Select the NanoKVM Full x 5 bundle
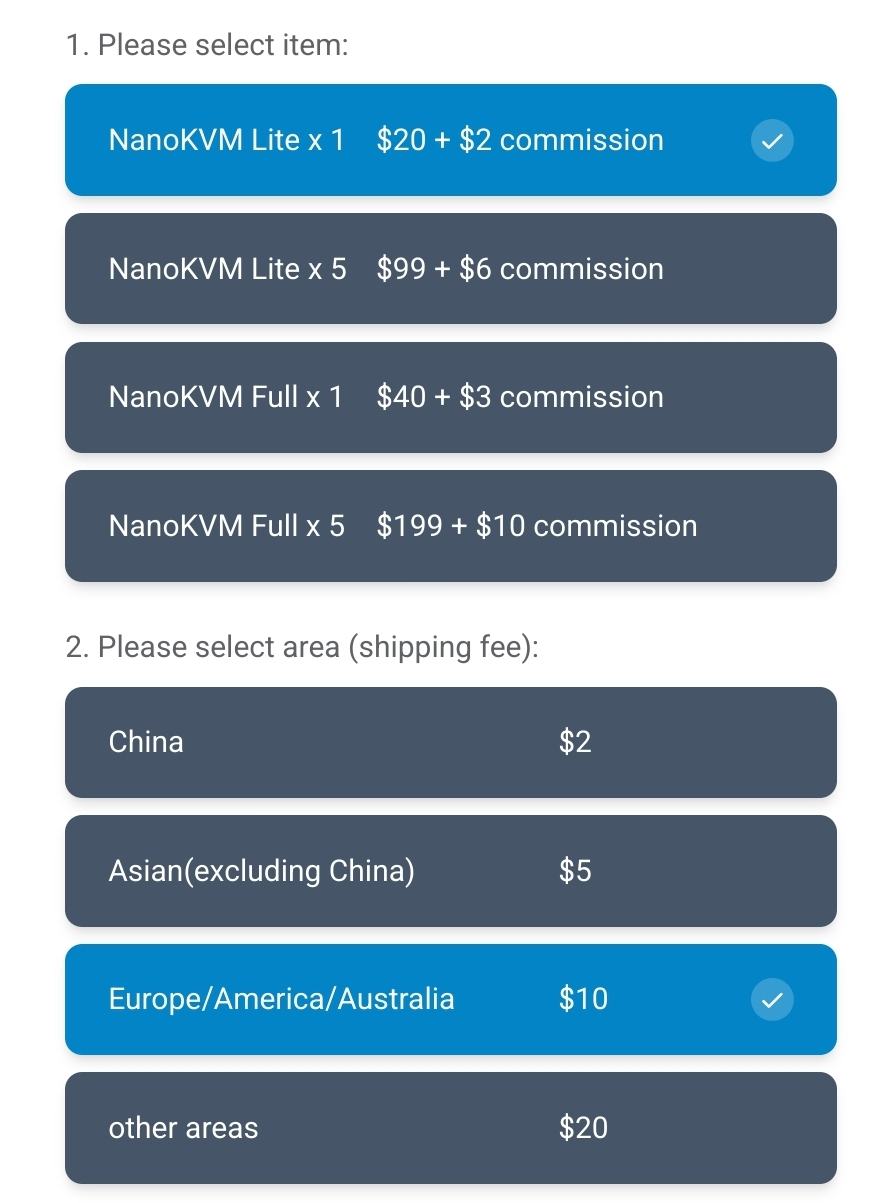 pyautogui.click(x=450, y=526)
